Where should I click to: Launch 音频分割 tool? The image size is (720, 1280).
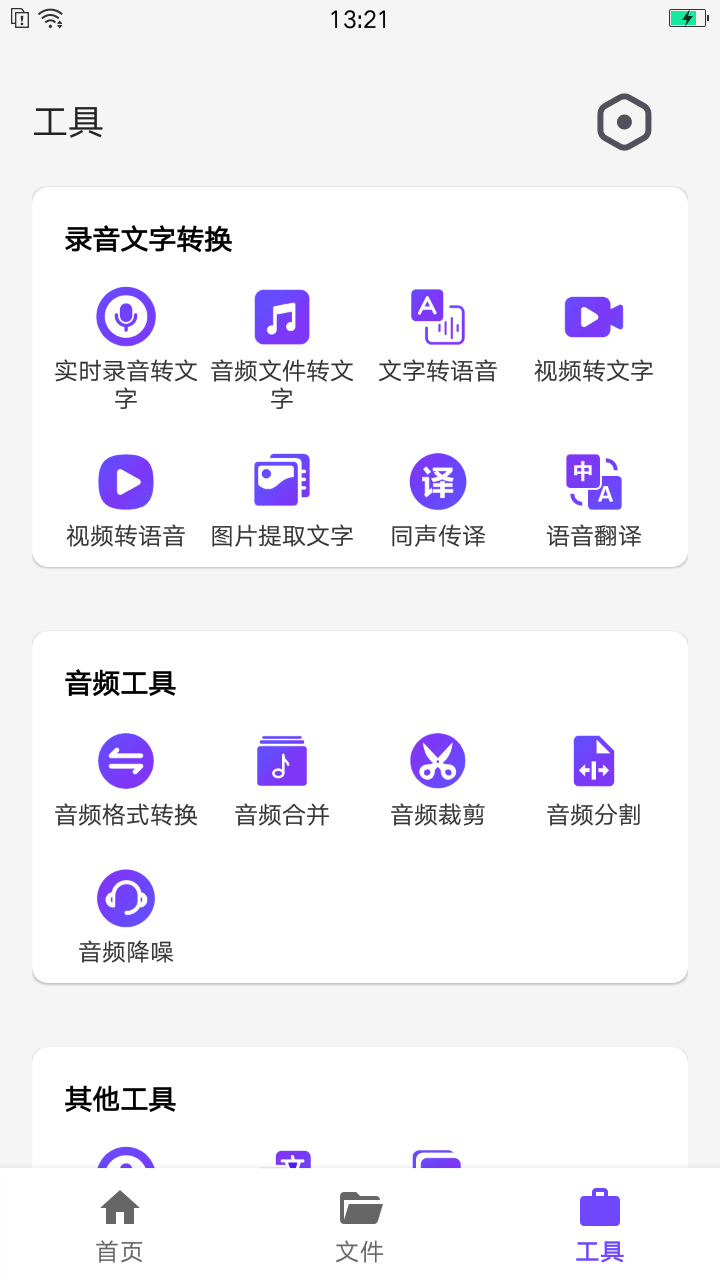[x=594, y=761]
